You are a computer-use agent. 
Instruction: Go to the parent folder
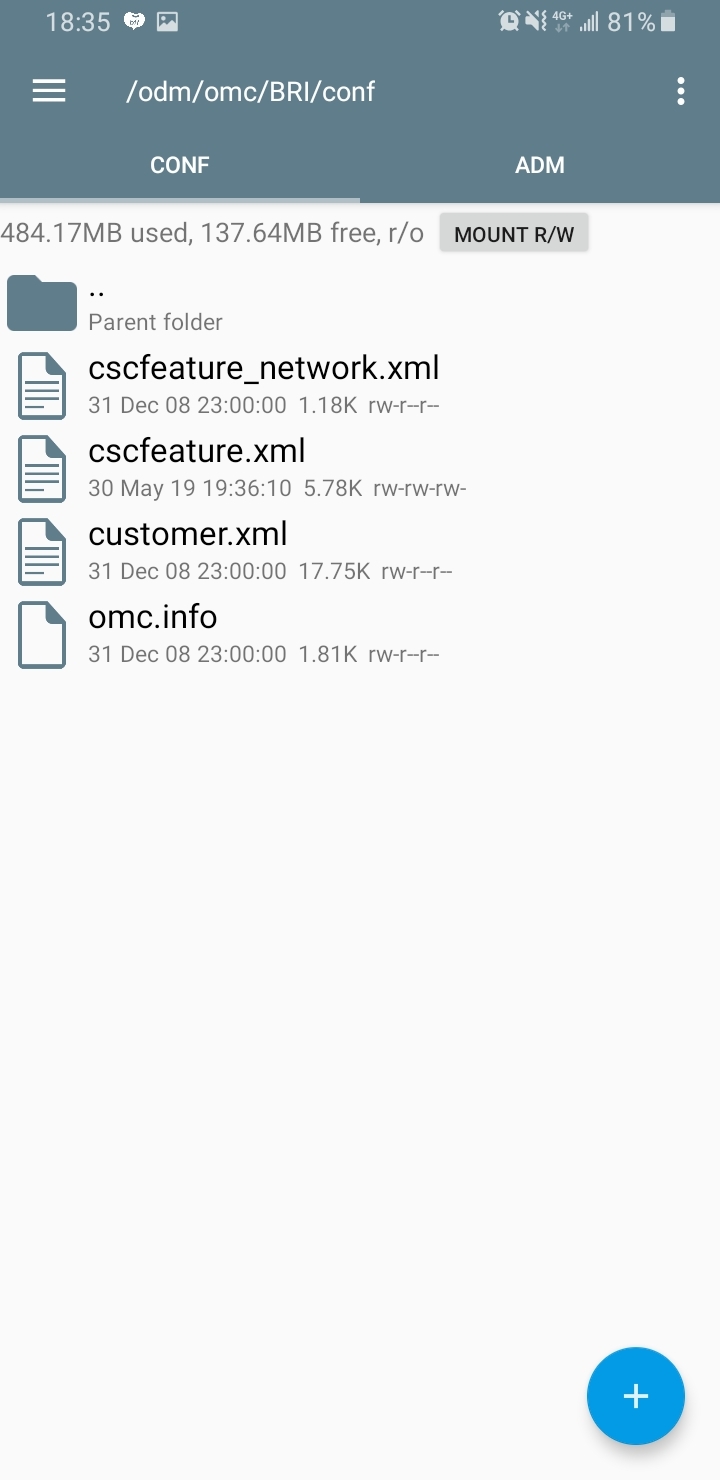pos(360,304)
